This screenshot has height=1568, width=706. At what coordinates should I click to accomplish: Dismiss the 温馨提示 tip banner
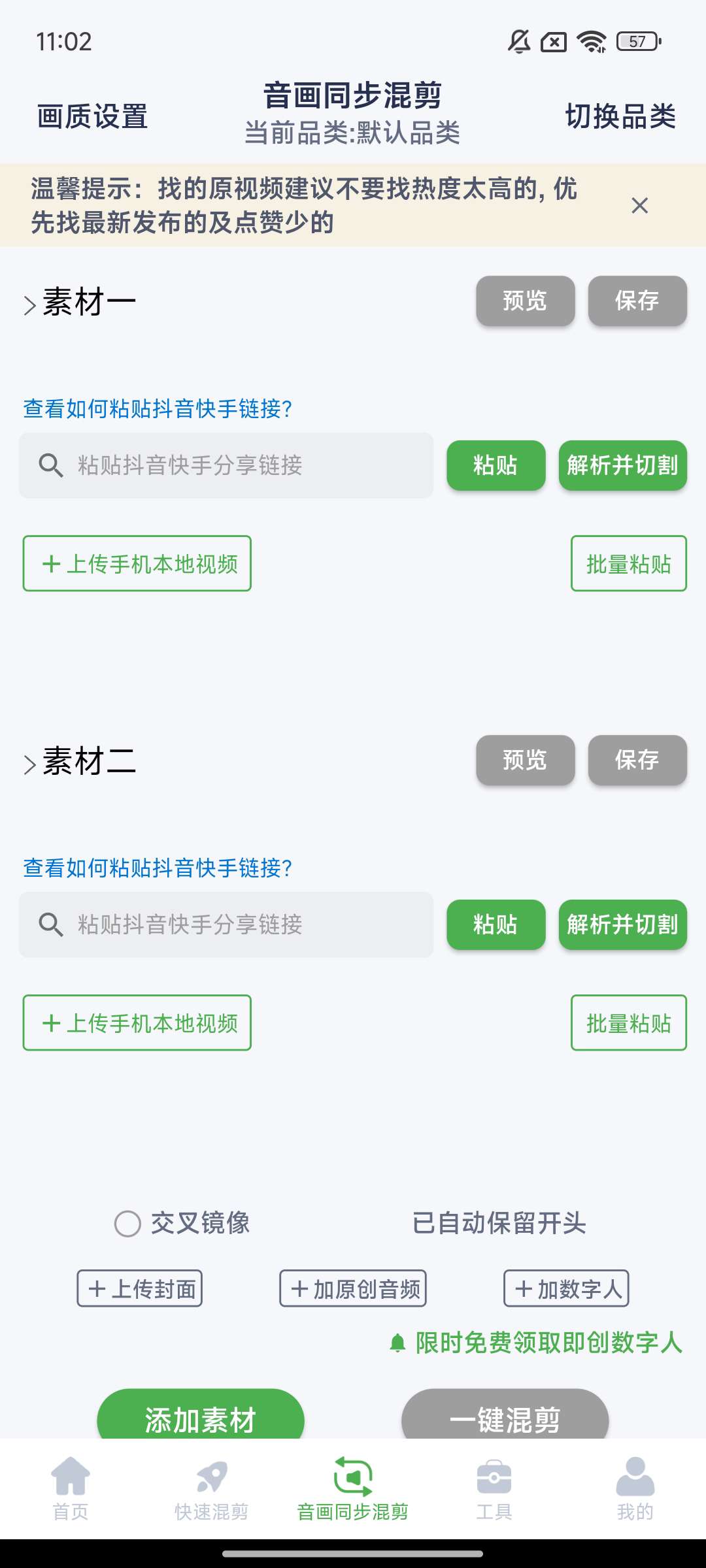(x=639, y=206)
